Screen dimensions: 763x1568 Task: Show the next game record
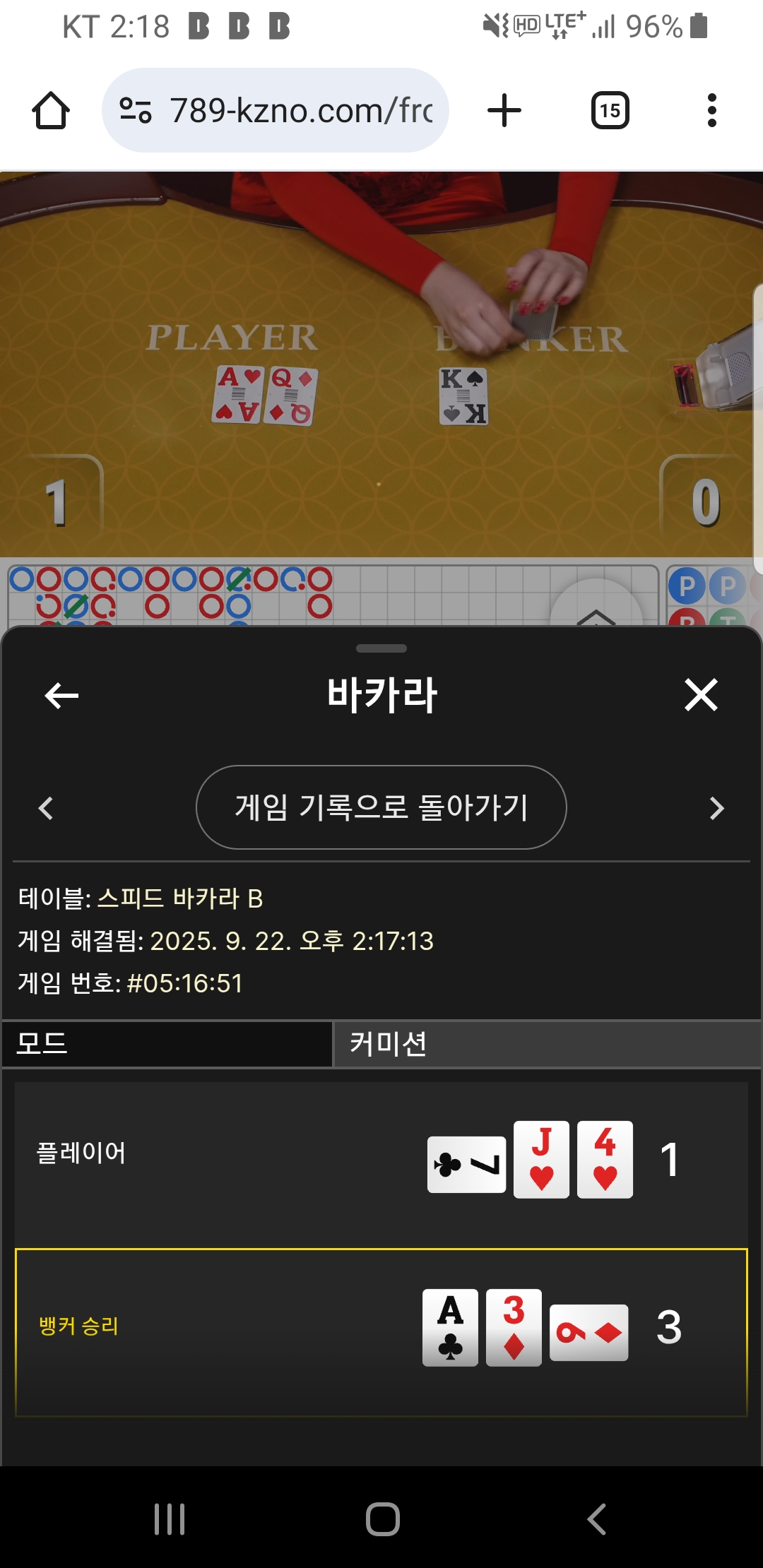coord(716,808)
